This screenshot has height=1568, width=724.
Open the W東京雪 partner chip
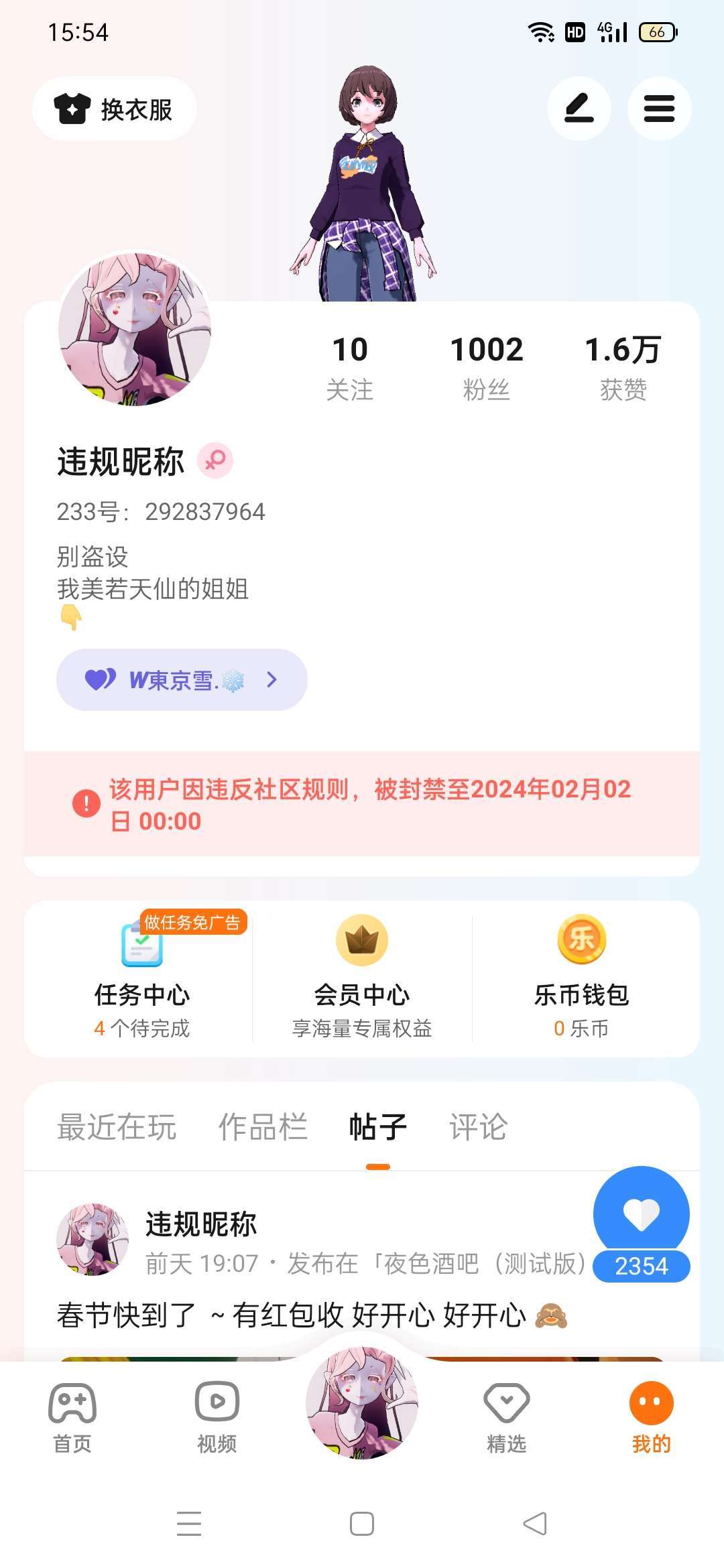tap(182, 679)
